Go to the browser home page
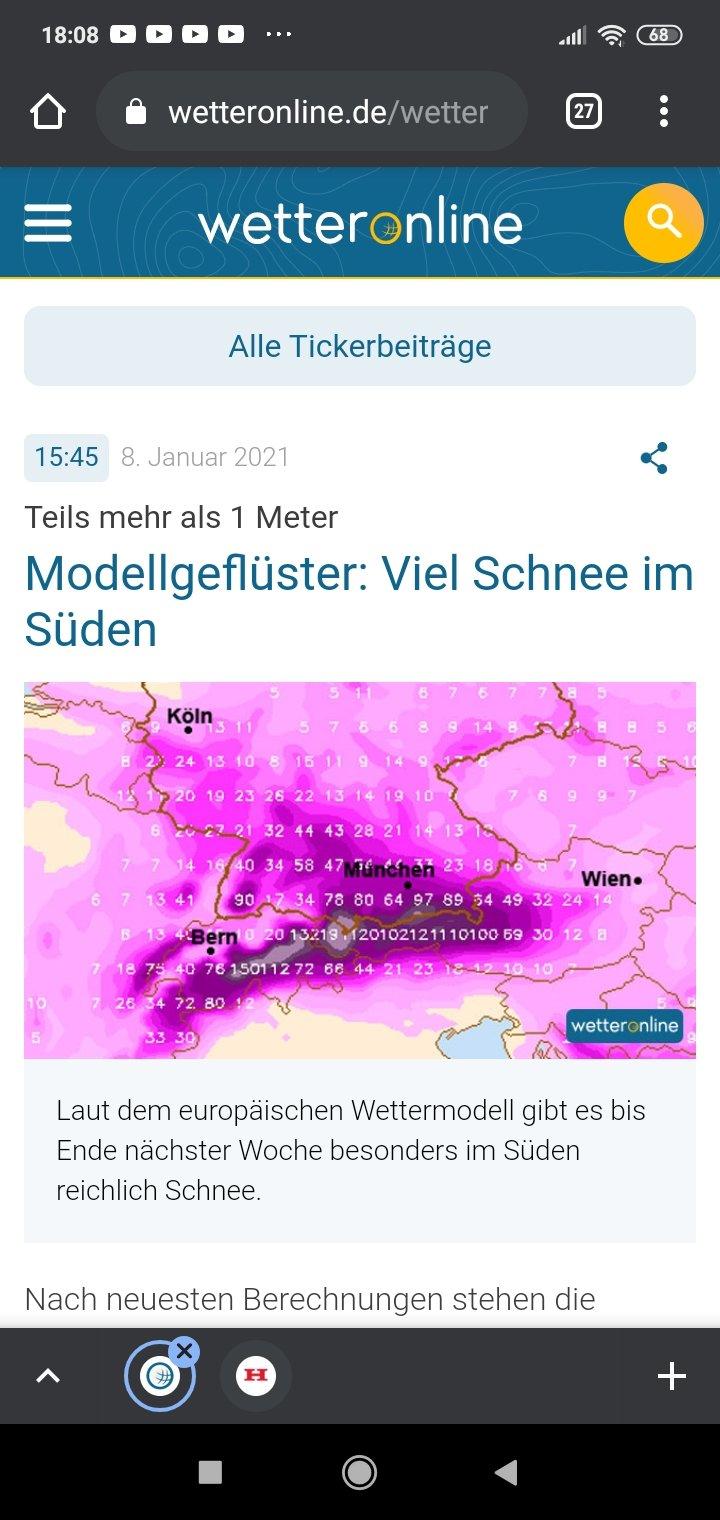 [48, 112]
